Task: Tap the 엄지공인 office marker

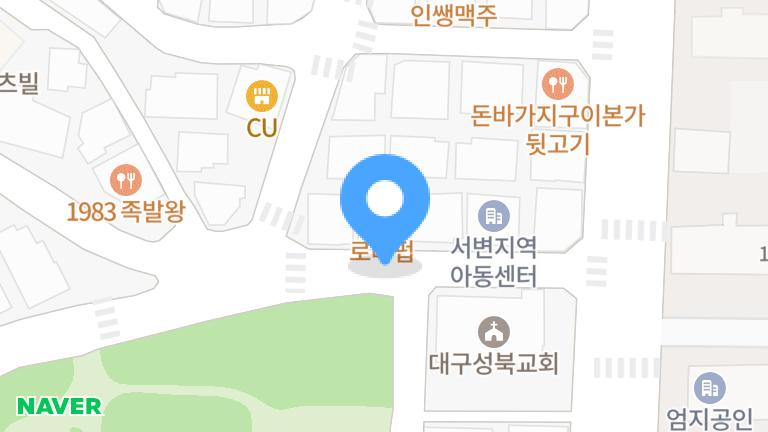Action: [x=709, y=385]
